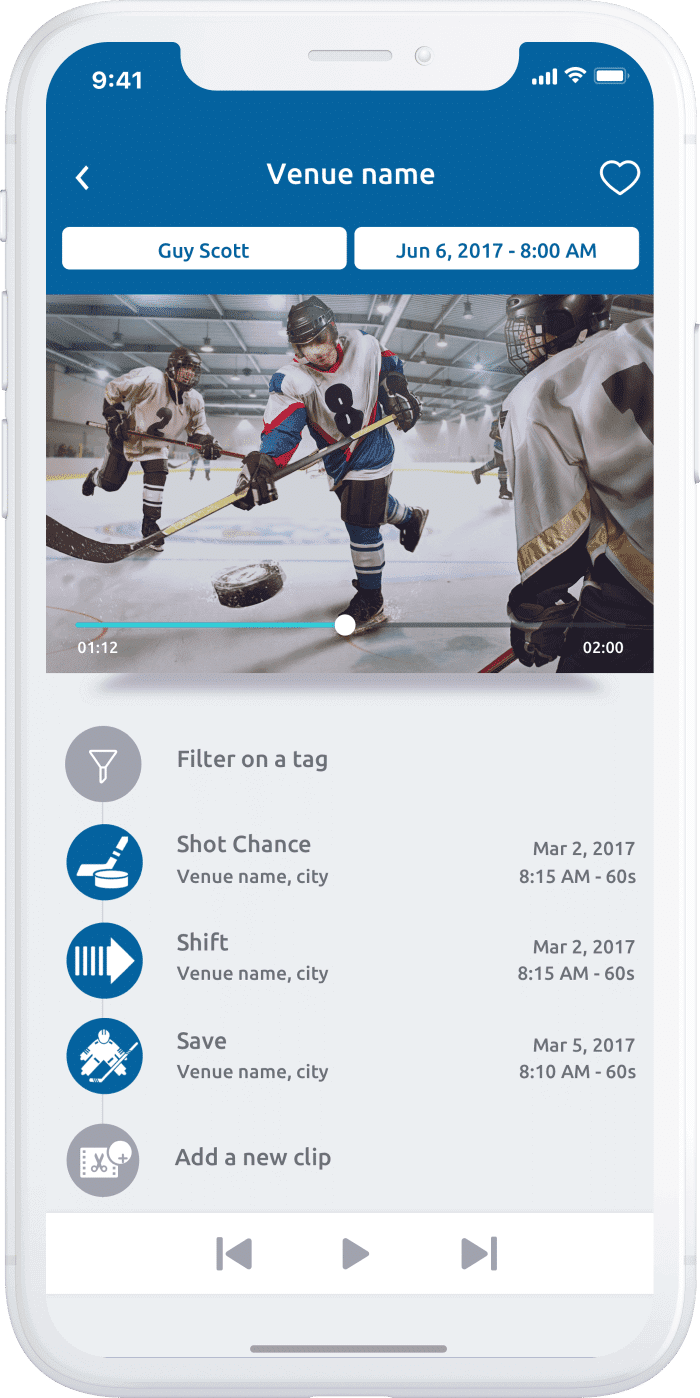This screenshot has width=700, height=1398.
Task: Skip to the previous clip
Action: click(x=233, y=1253)
